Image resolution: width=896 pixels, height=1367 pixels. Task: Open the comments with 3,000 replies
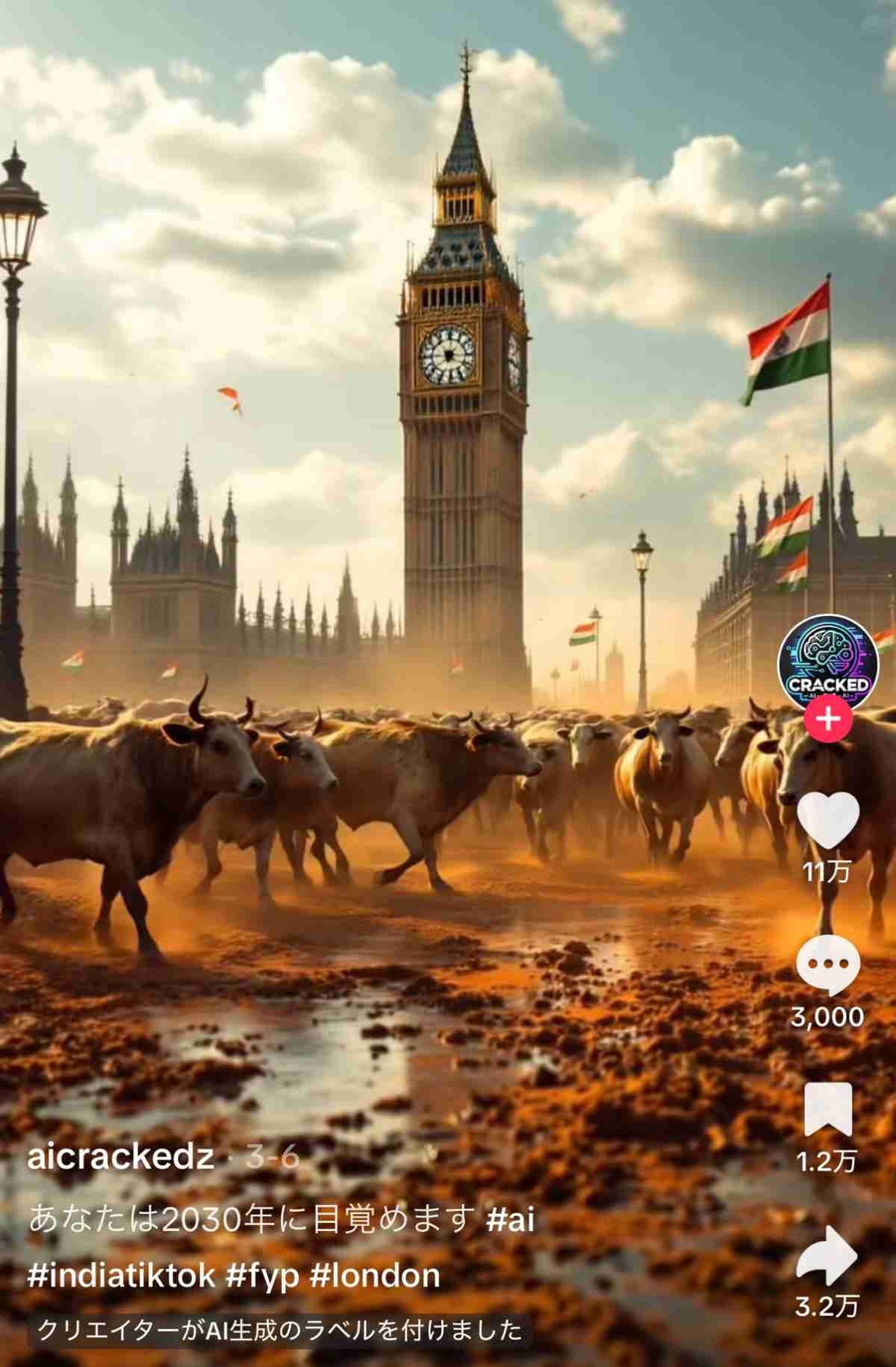(x=827, y=966)
